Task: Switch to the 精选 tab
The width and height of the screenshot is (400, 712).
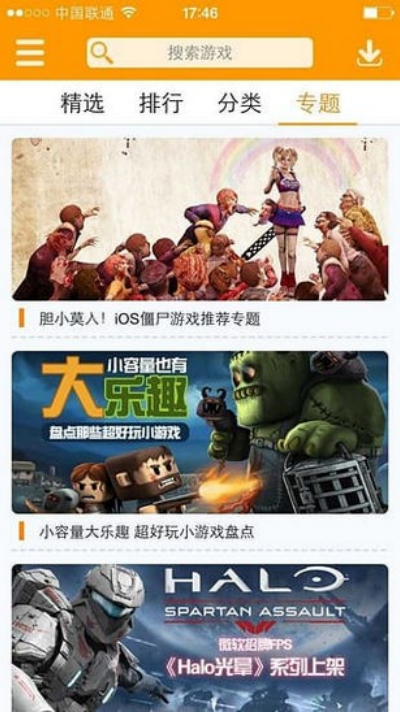Action: (x=82, y=103)
